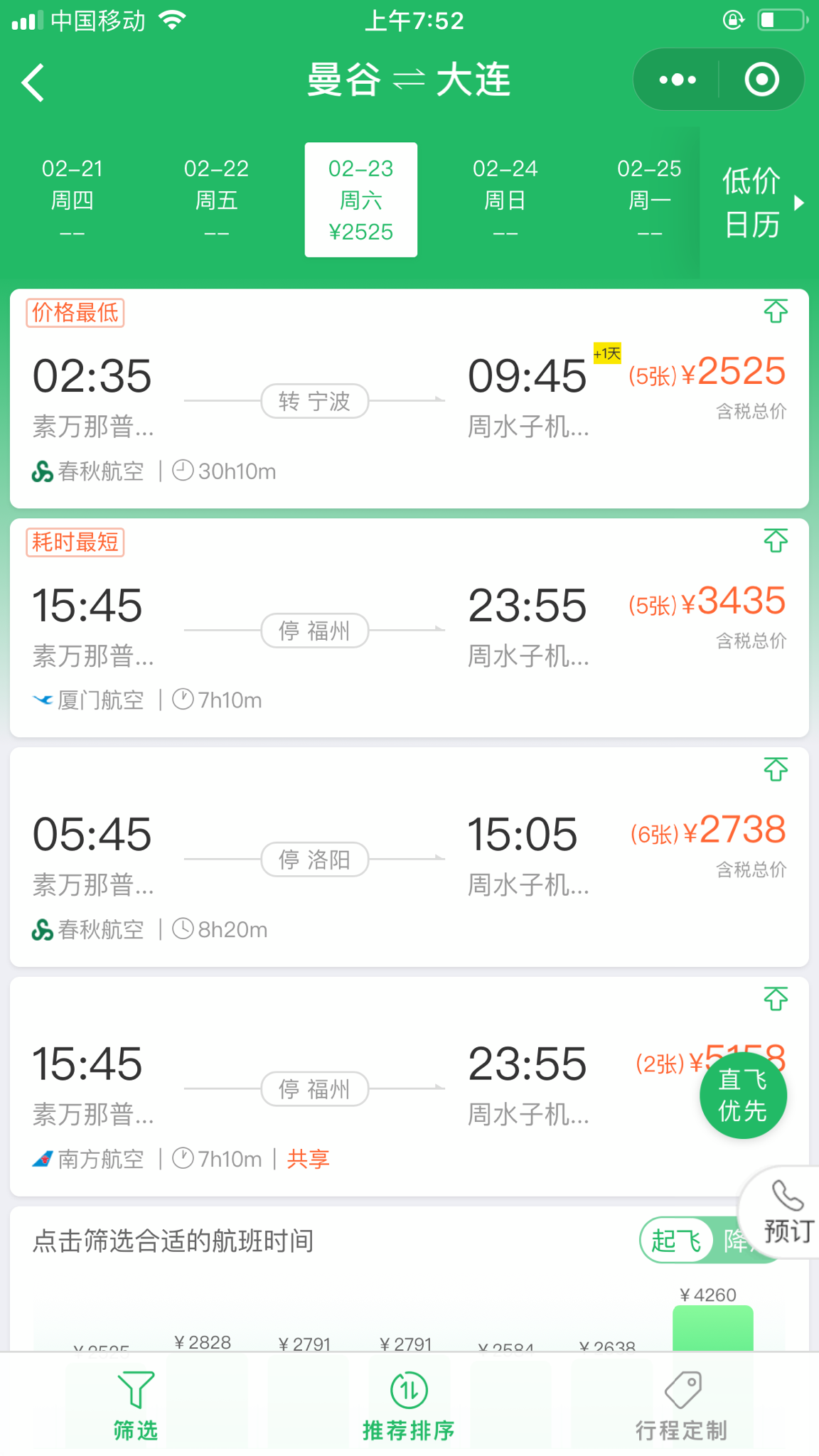Open 推荐排序 sorting options

tap(409, 1404)
